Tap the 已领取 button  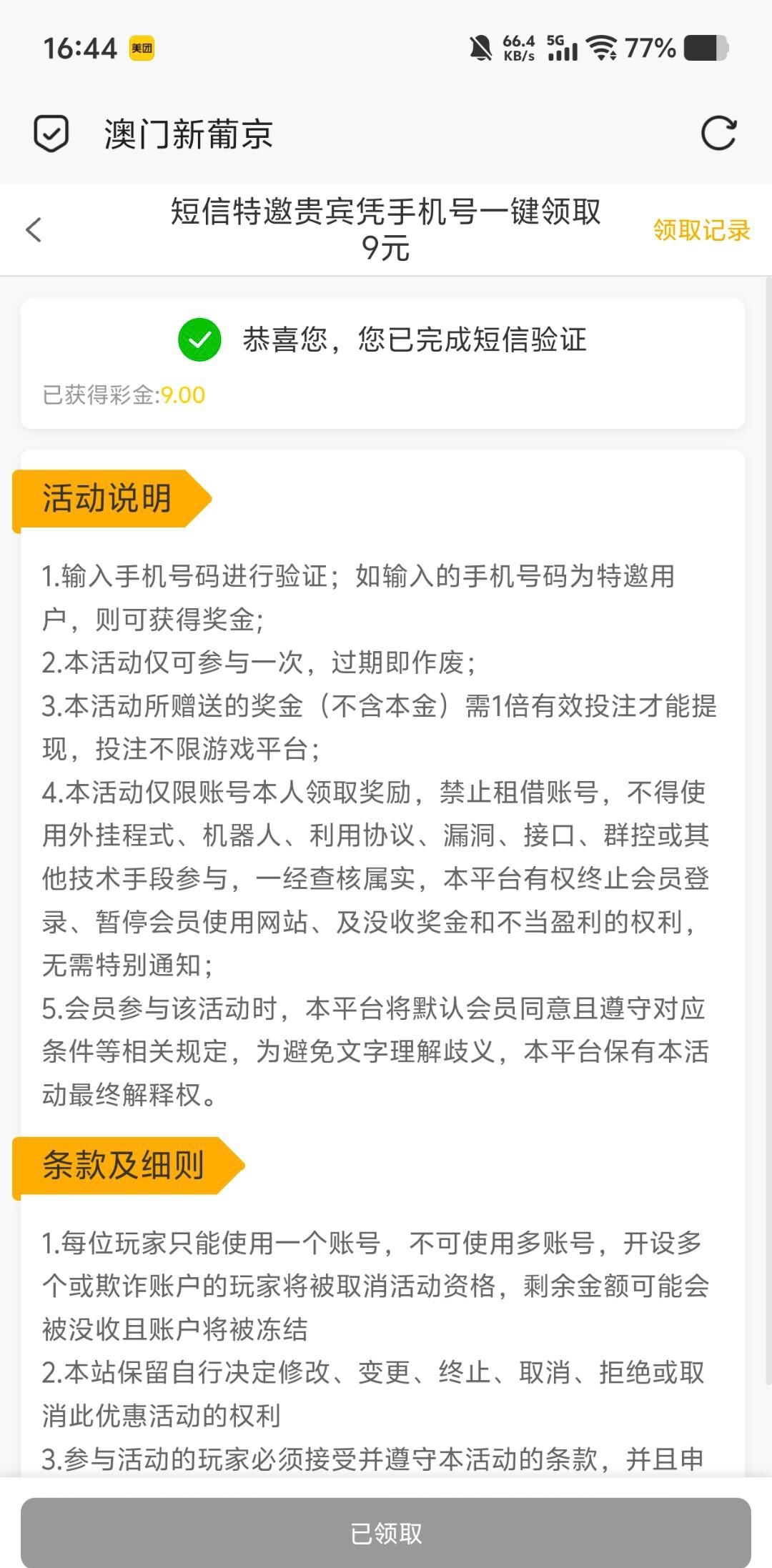point(386,1532)
